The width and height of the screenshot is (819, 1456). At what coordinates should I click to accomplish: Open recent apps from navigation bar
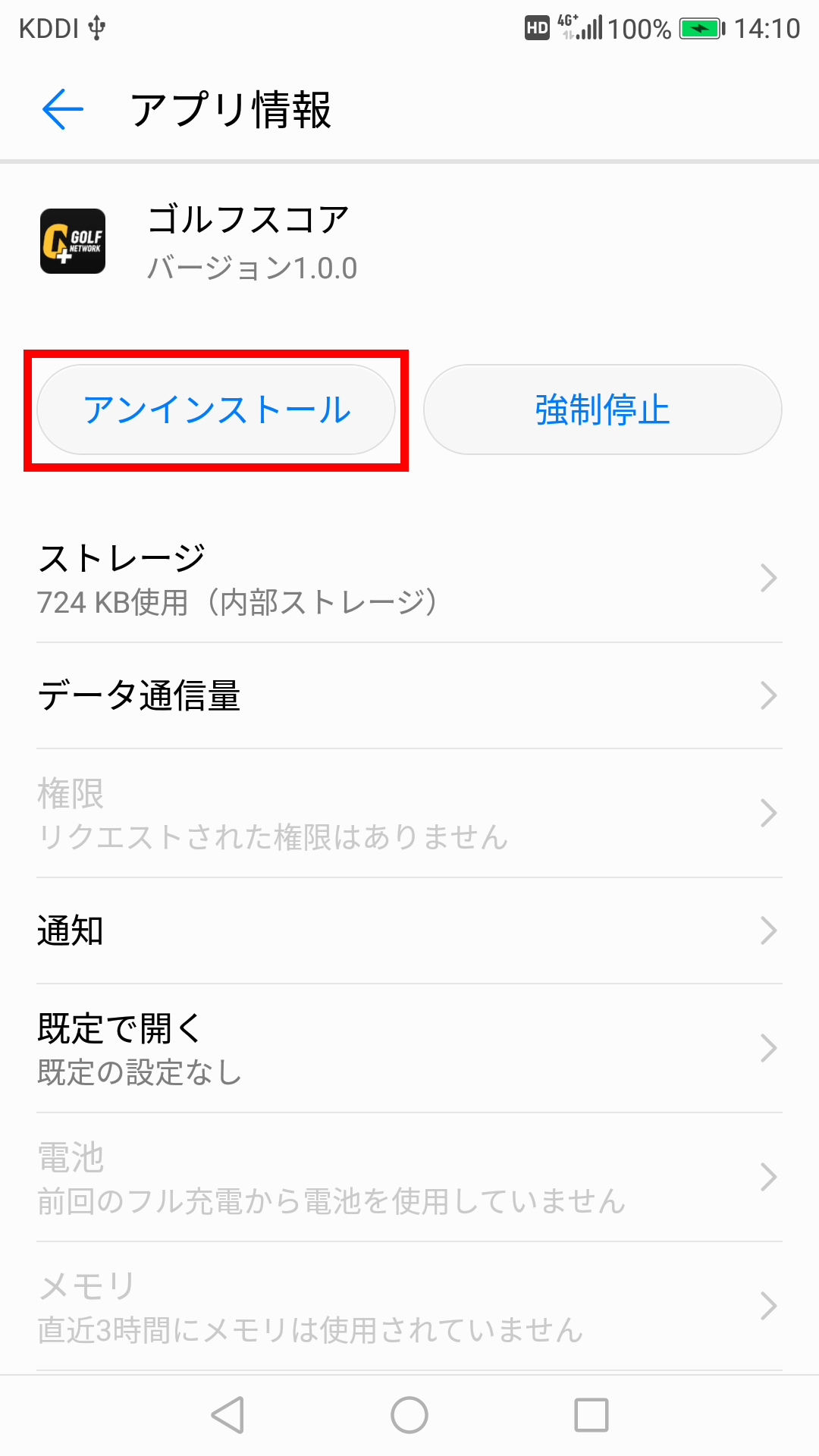(591, 1415)
